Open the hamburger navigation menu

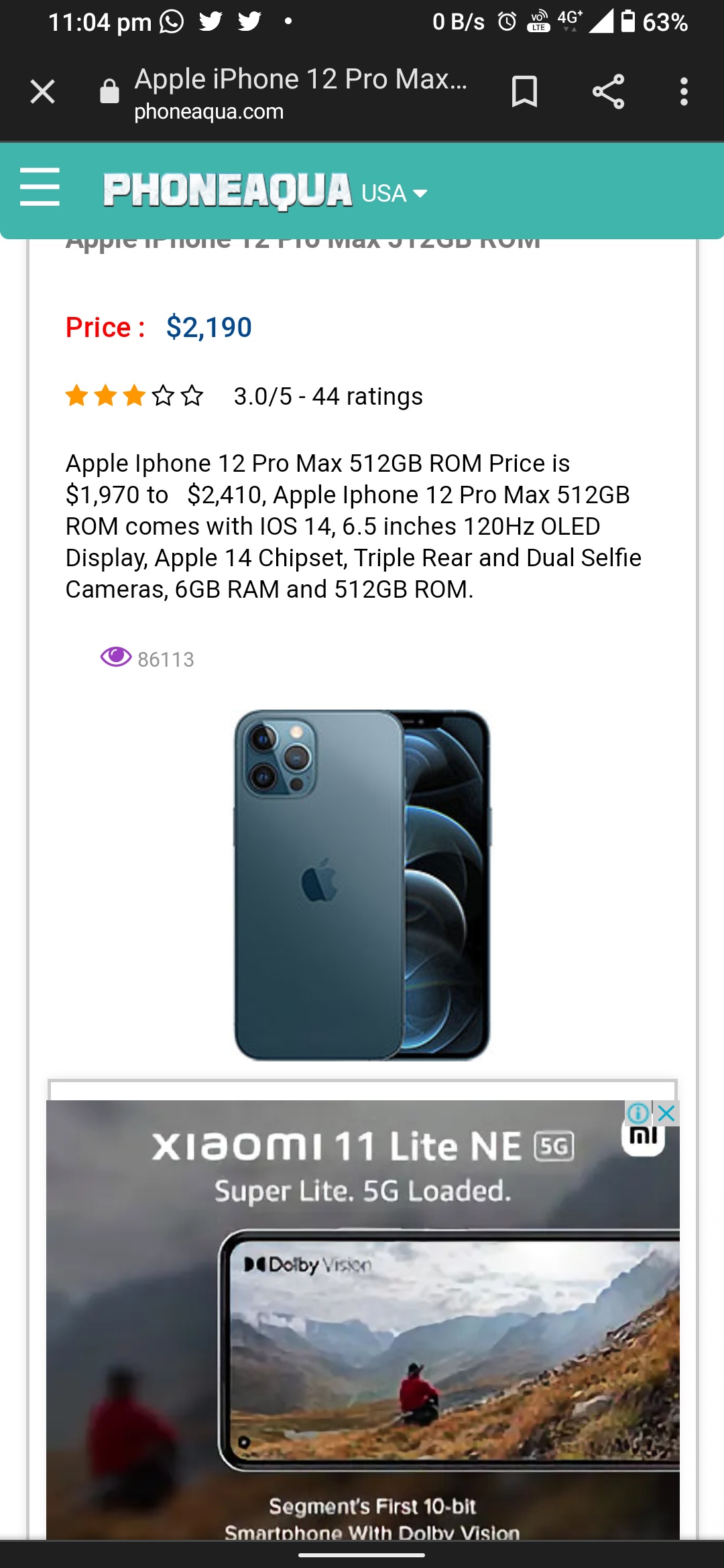(x=40, y=188)
